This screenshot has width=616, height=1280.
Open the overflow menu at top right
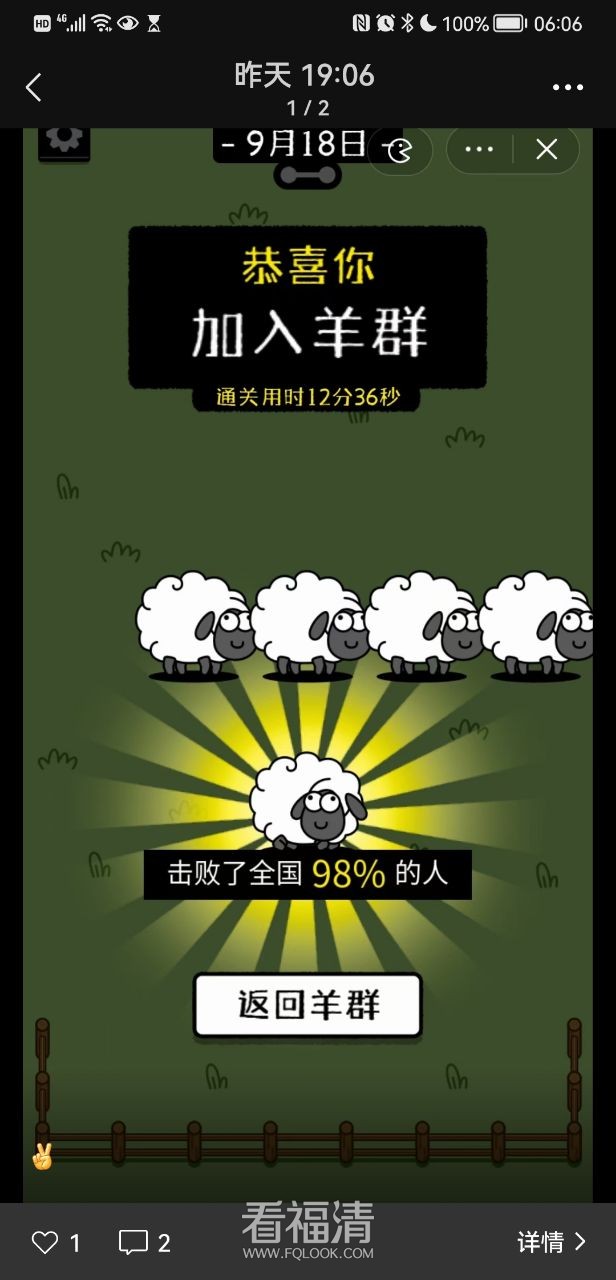pyautogui.click(x=567, y=88)
